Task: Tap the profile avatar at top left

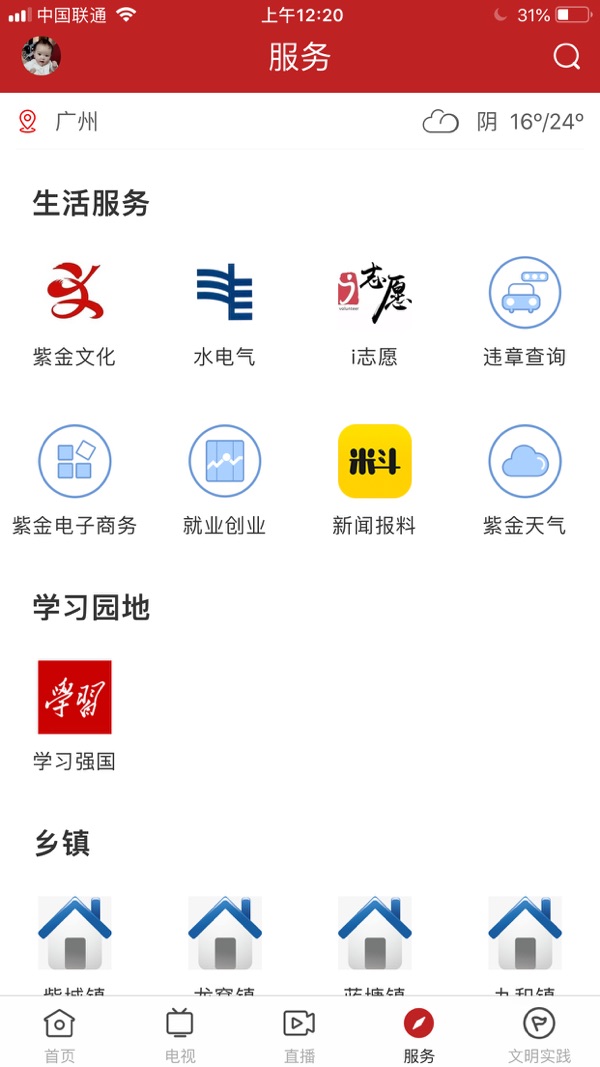Action: 41,56
